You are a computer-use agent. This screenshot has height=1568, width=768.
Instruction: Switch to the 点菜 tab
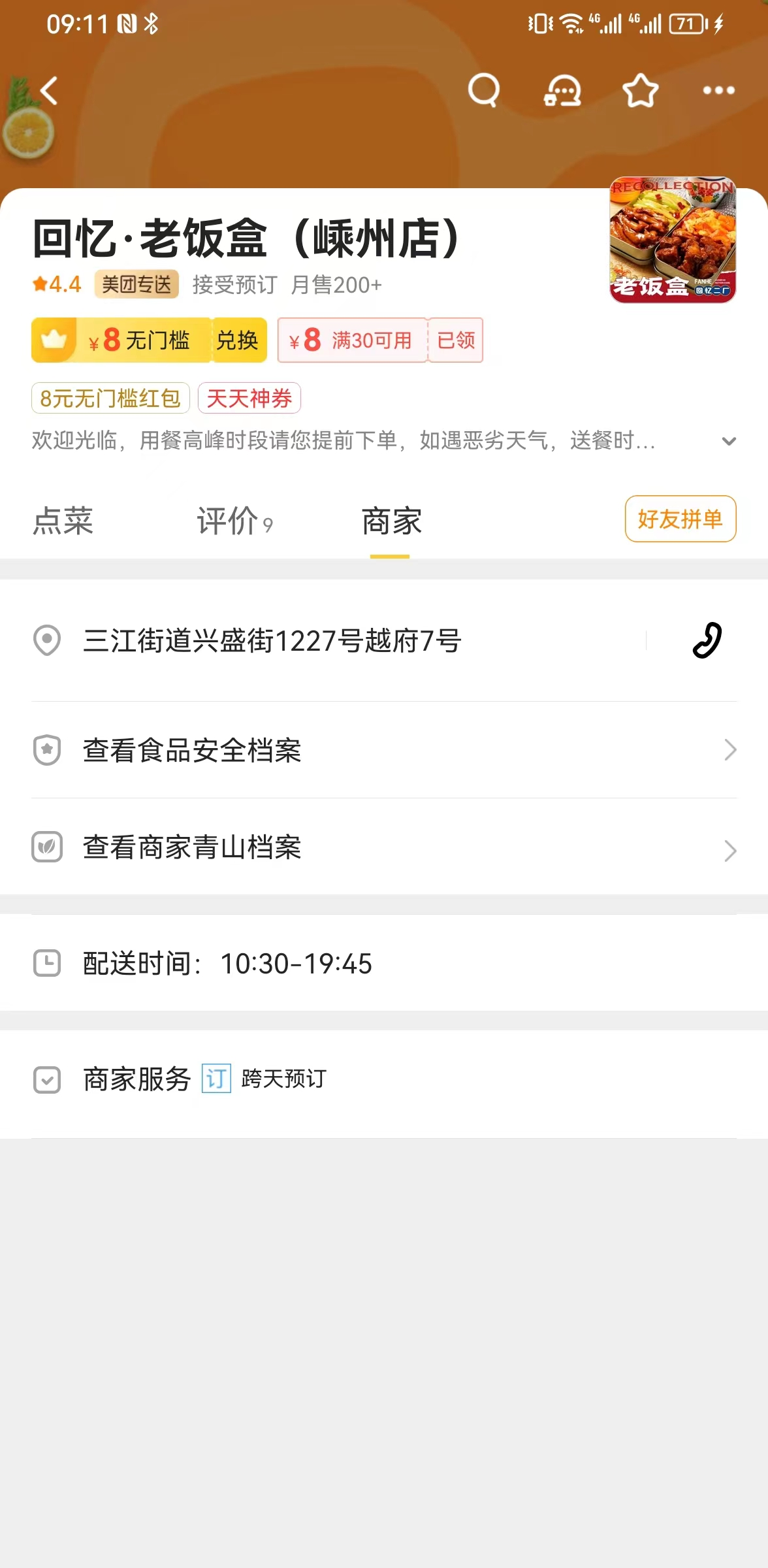click(63, 521)
